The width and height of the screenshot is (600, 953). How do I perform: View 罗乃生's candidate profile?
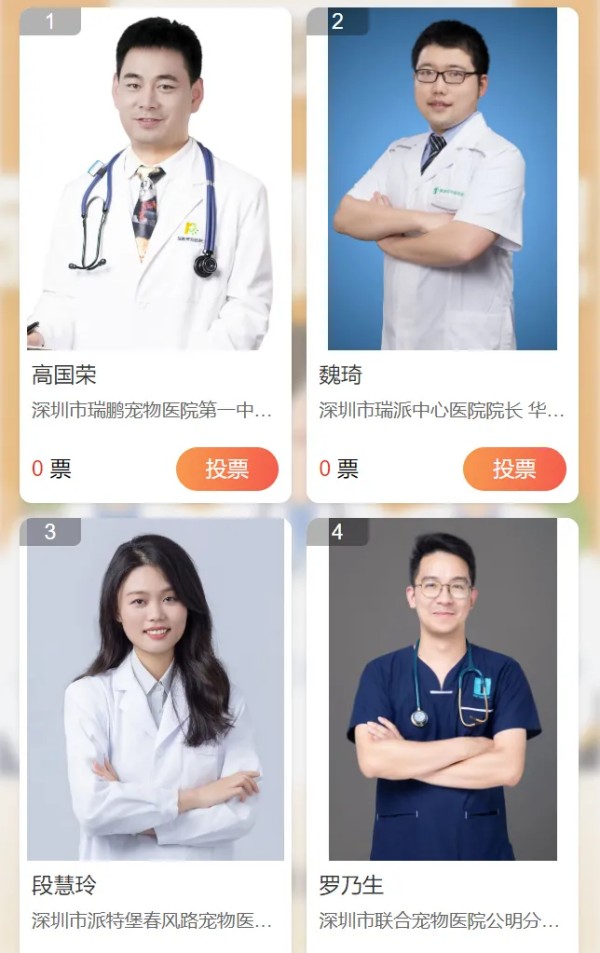[442, 700]
